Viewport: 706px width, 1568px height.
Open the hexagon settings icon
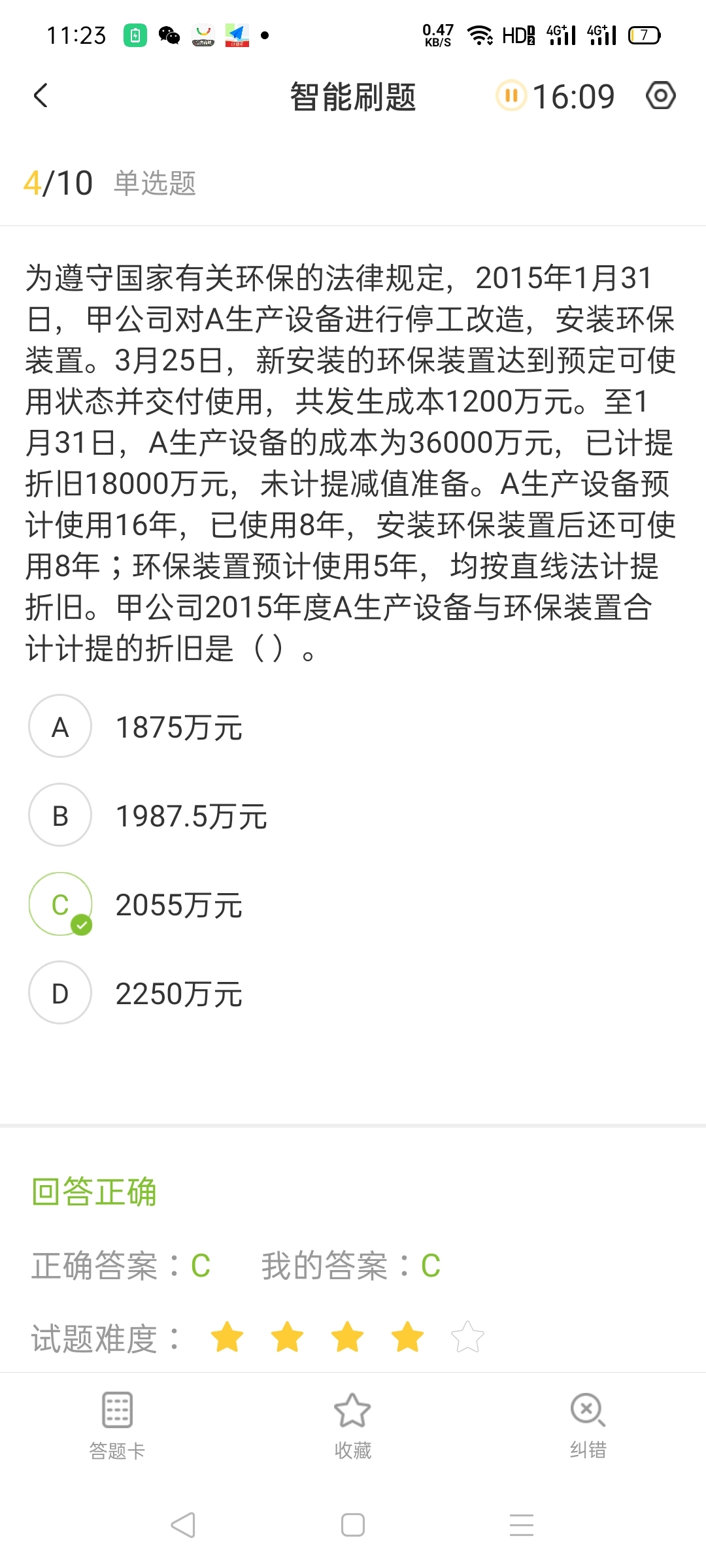[660, 96]
